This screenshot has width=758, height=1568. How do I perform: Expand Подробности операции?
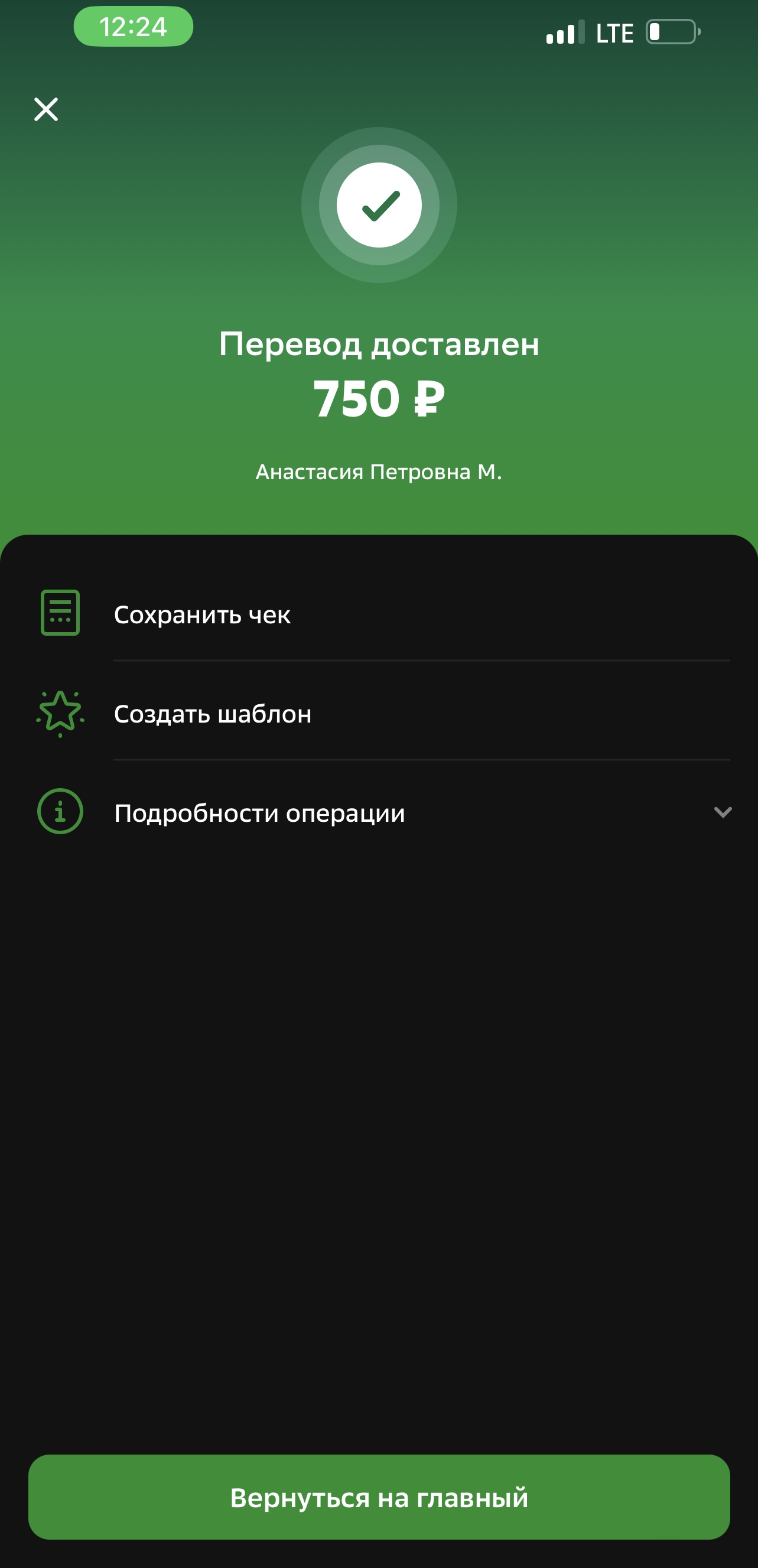[379, 812]
